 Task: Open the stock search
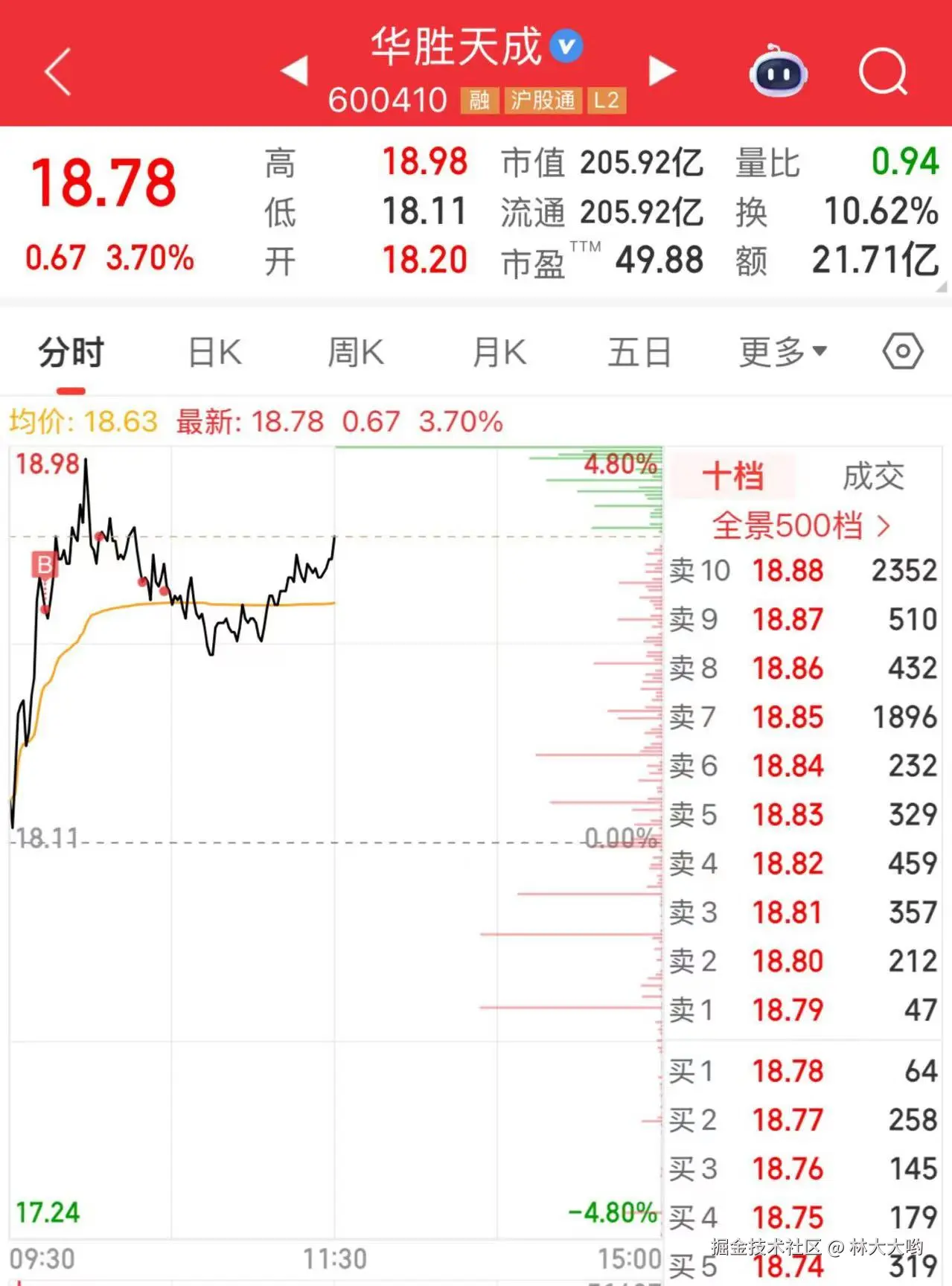883,72
